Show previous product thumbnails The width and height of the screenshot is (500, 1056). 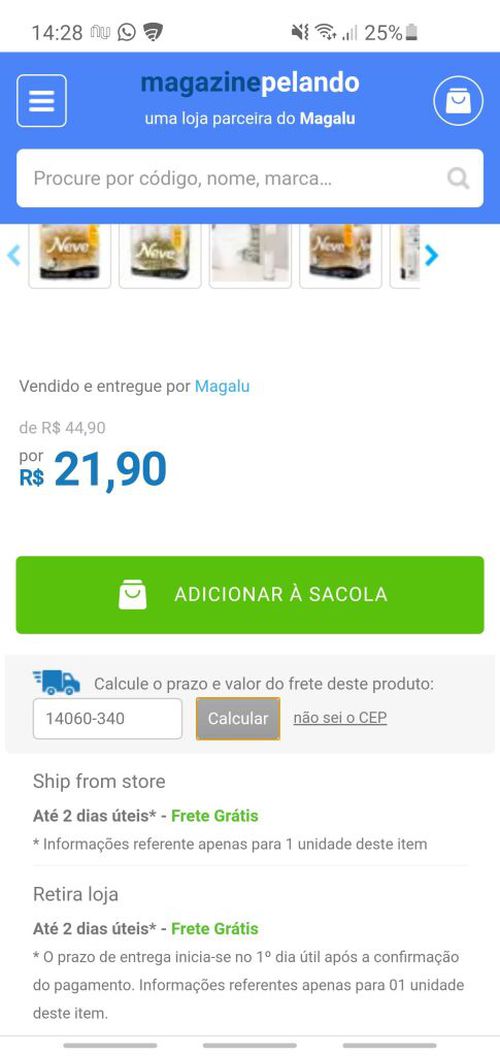click(x=13, y=256)
